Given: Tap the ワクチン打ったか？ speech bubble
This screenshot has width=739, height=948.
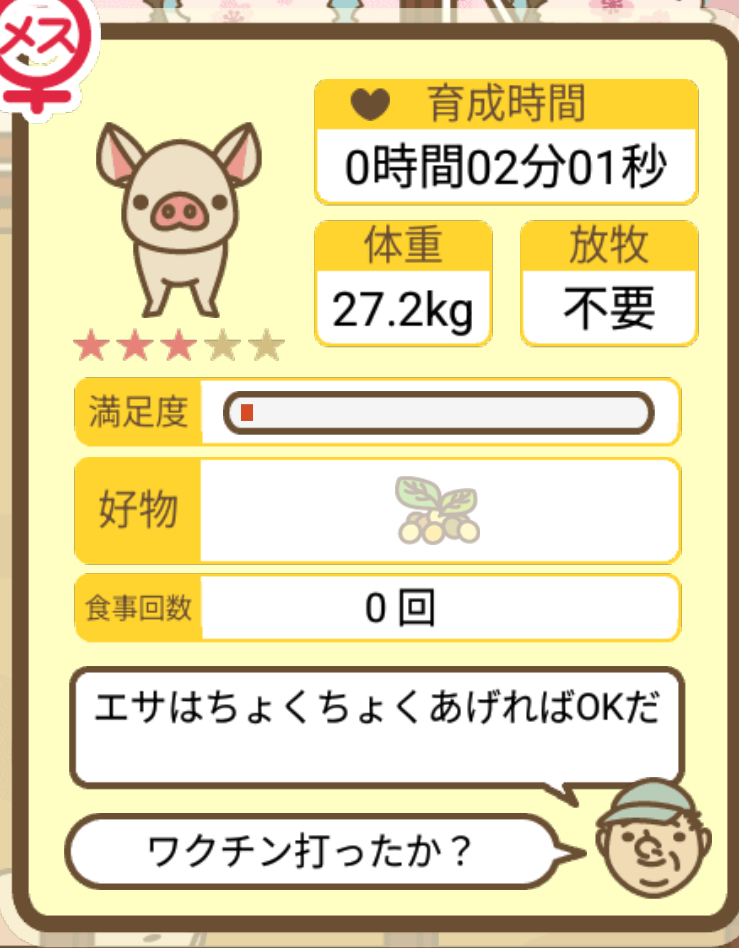Looking at the screenshot, I should (310, 852).
